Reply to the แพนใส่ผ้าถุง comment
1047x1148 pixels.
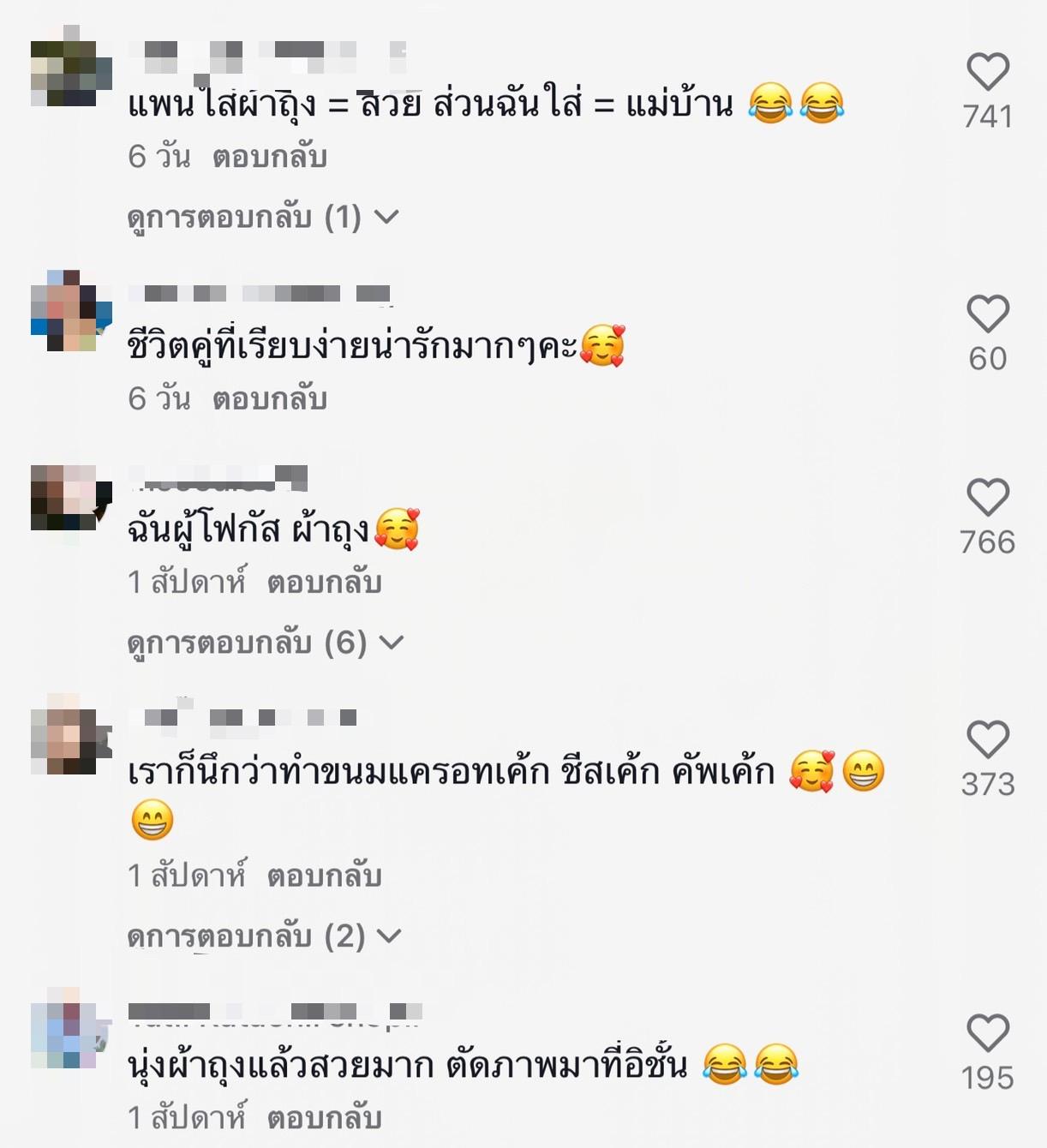coord(270,158)
